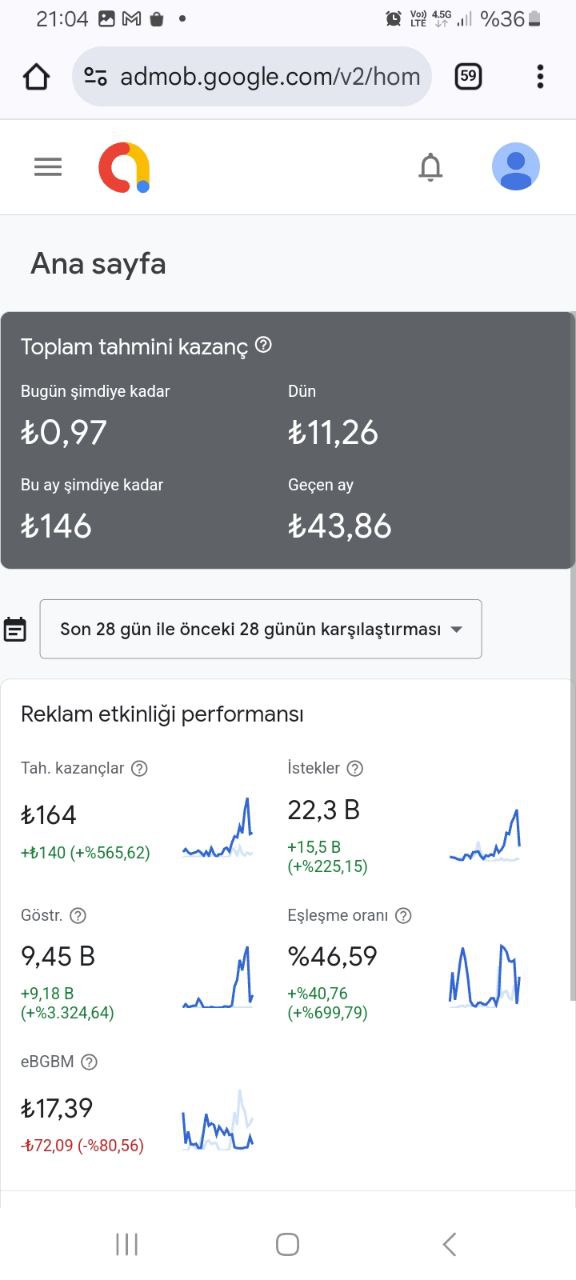Tap help icon next to Toplam tahmini kazanç
This screenshot has width=576, height=1280.
263,345
